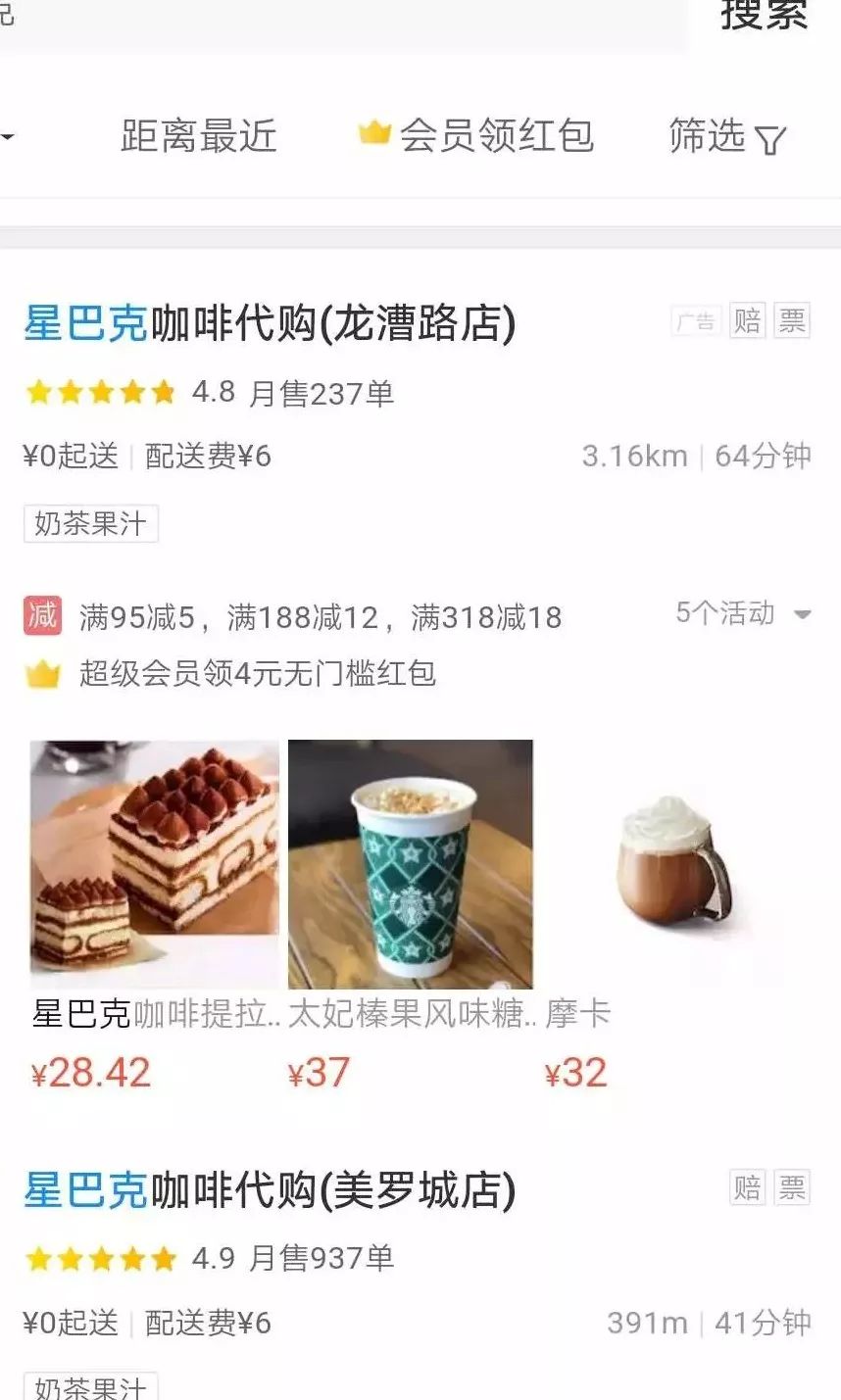
Task: Expand the 5个活动 promotions list
Action: click(743, 614)
